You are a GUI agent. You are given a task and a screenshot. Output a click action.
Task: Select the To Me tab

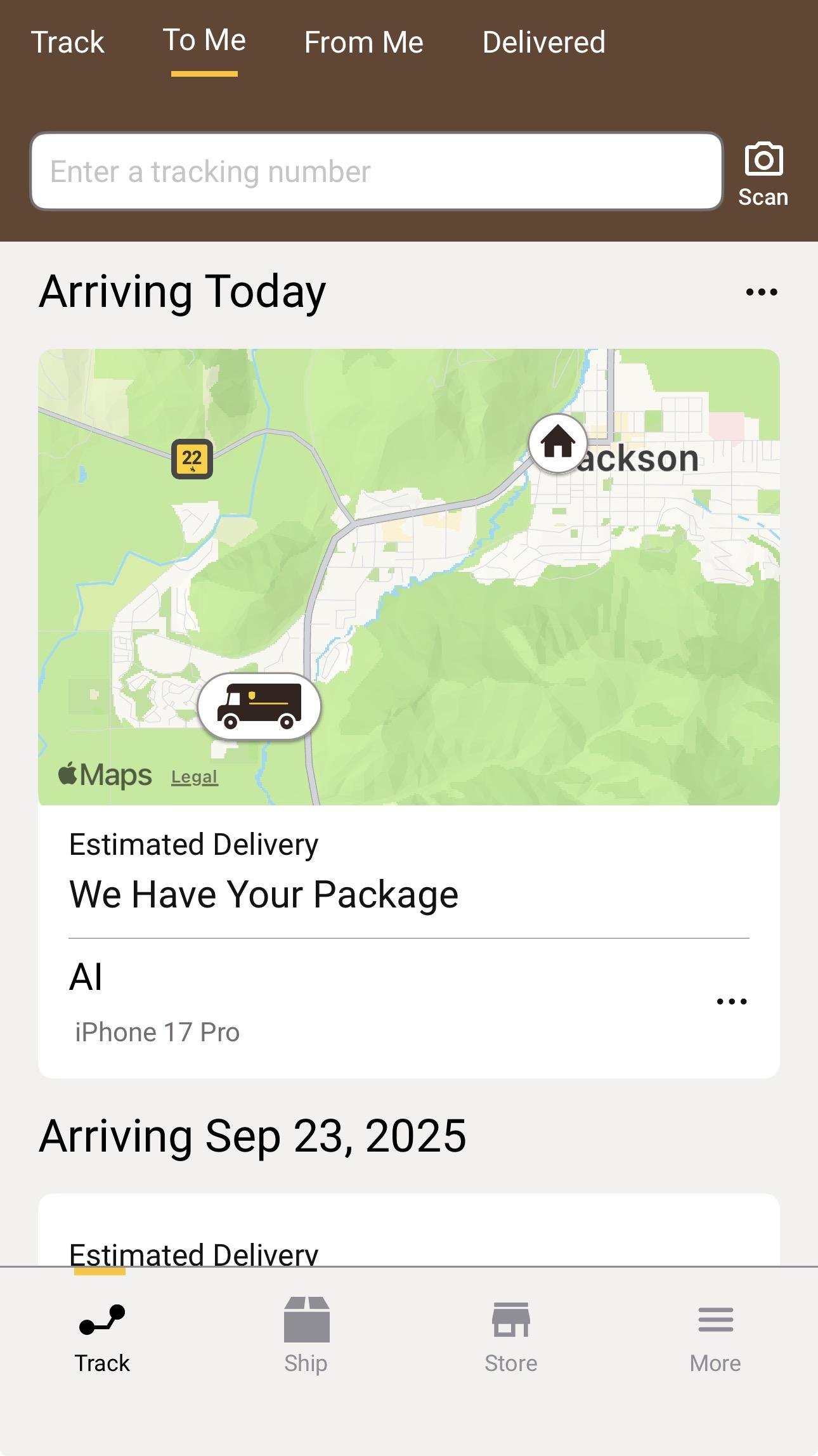point(204,41)
